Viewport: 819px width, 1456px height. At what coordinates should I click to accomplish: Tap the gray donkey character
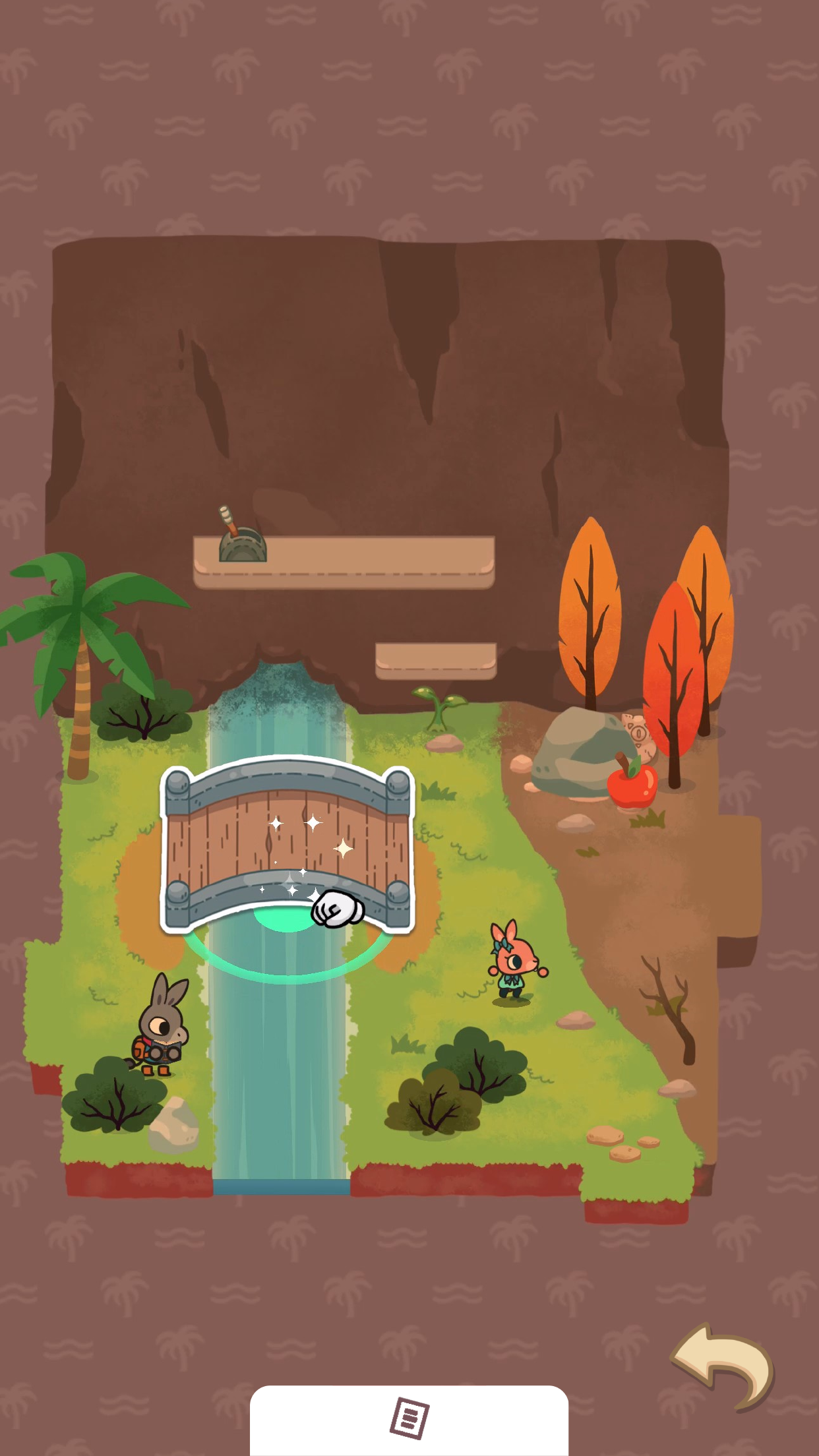point(160,1025)
